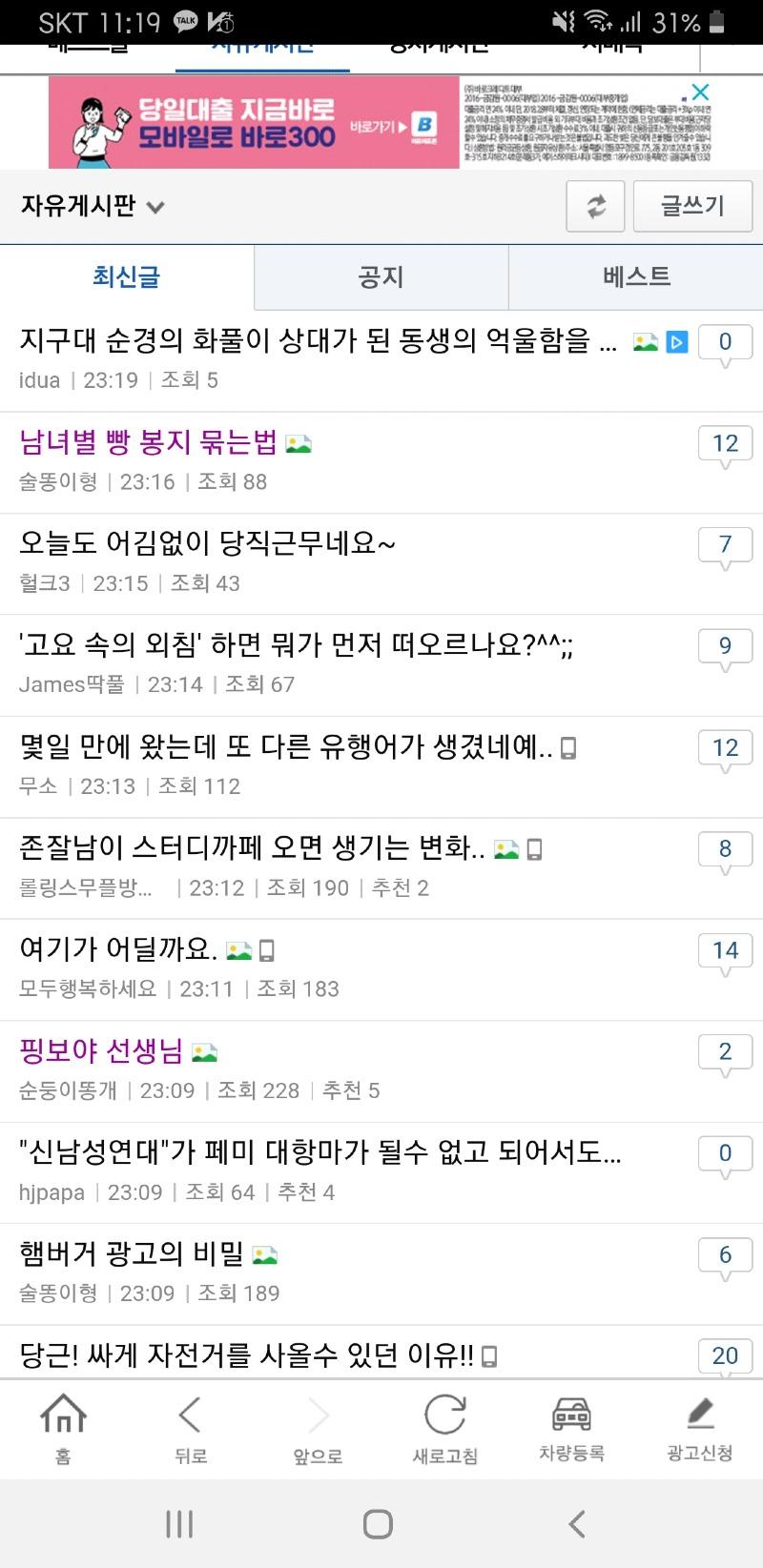This screenshot has height=1568, width=763.
Task: Open 차량등록 in the bottom bar
Action: [571, 1428]
